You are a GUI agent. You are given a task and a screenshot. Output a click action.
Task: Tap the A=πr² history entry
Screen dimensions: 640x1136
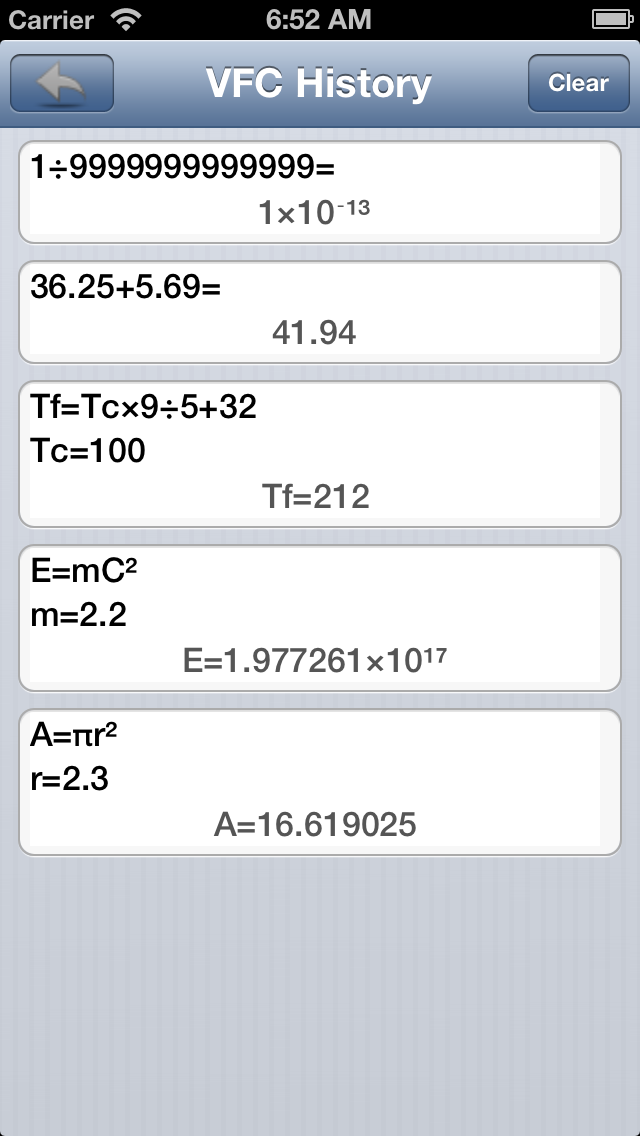(x=320, y=781)
